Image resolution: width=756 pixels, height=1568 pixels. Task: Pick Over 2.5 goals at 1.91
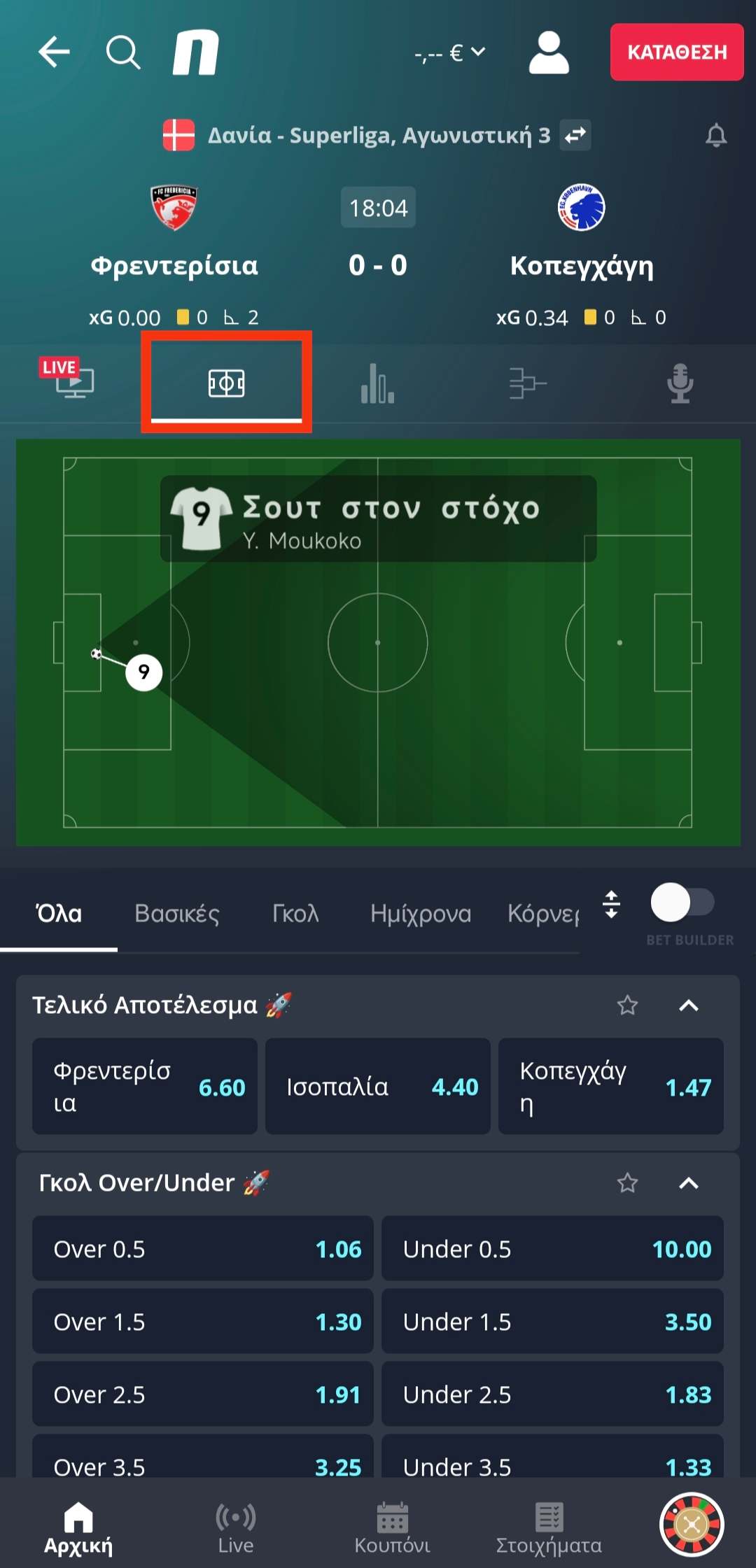(203, 1394)
